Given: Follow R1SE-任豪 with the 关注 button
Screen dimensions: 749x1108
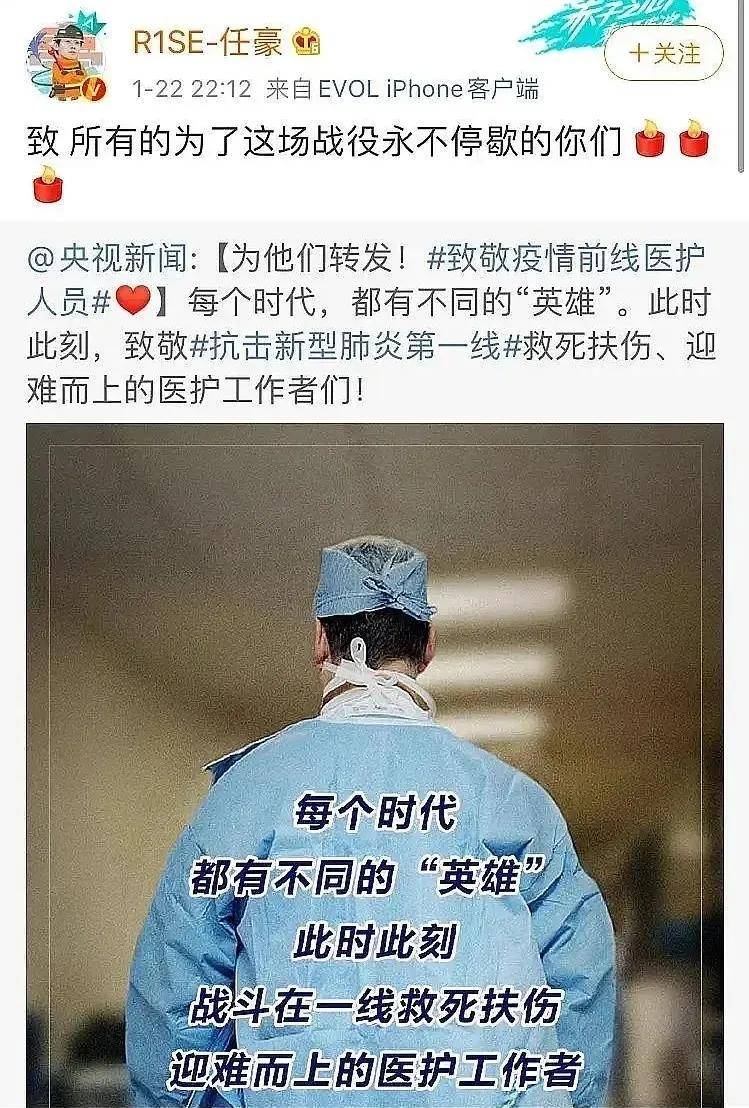Looking at the screenshot, I should point(664,53).
